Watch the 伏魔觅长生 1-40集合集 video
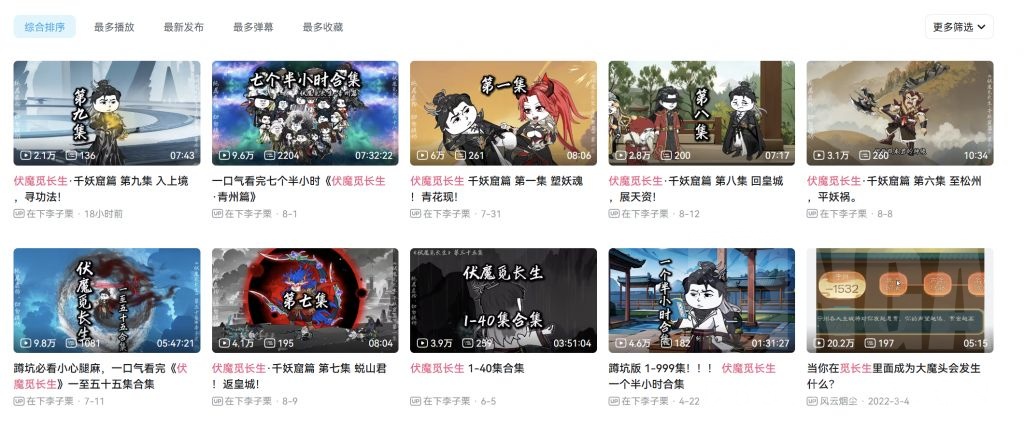1024x435 pixels. (503, 300)
